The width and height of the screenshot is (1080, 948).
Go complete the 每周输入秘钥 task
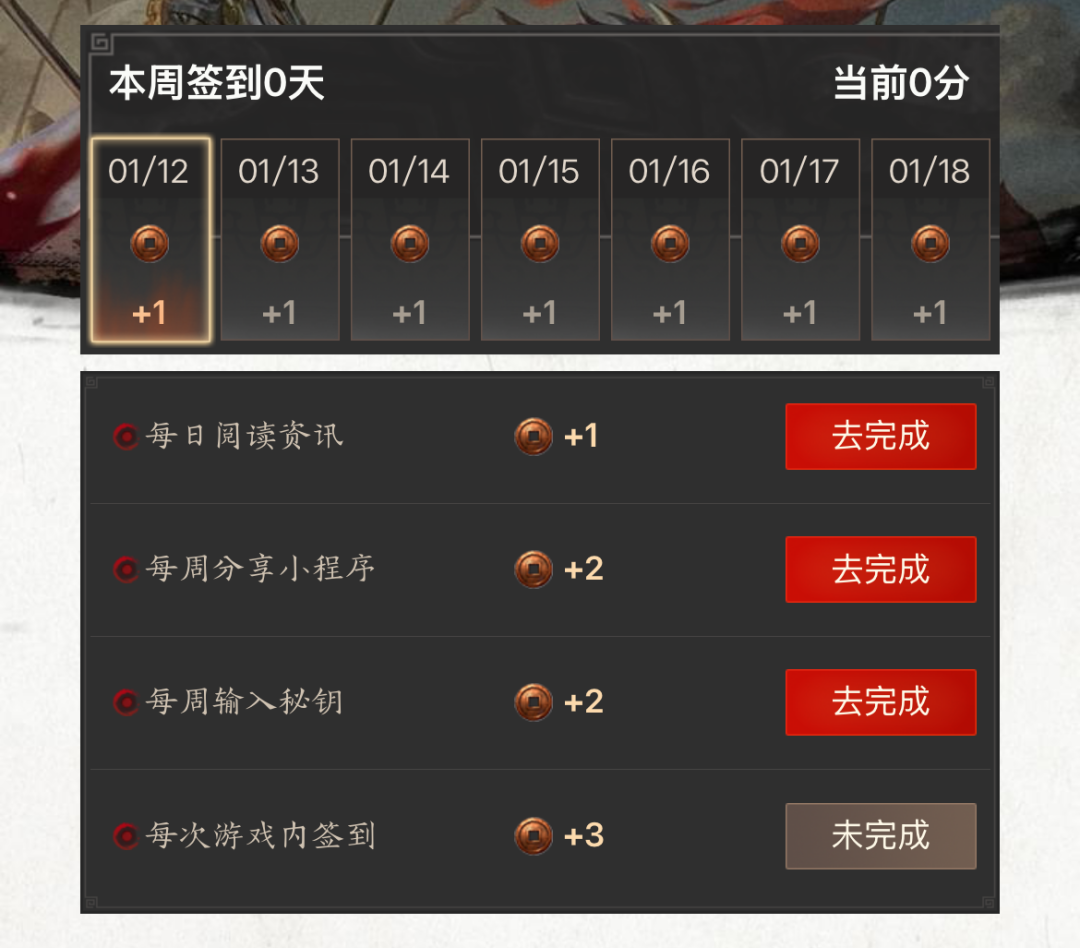click(880, 702)
